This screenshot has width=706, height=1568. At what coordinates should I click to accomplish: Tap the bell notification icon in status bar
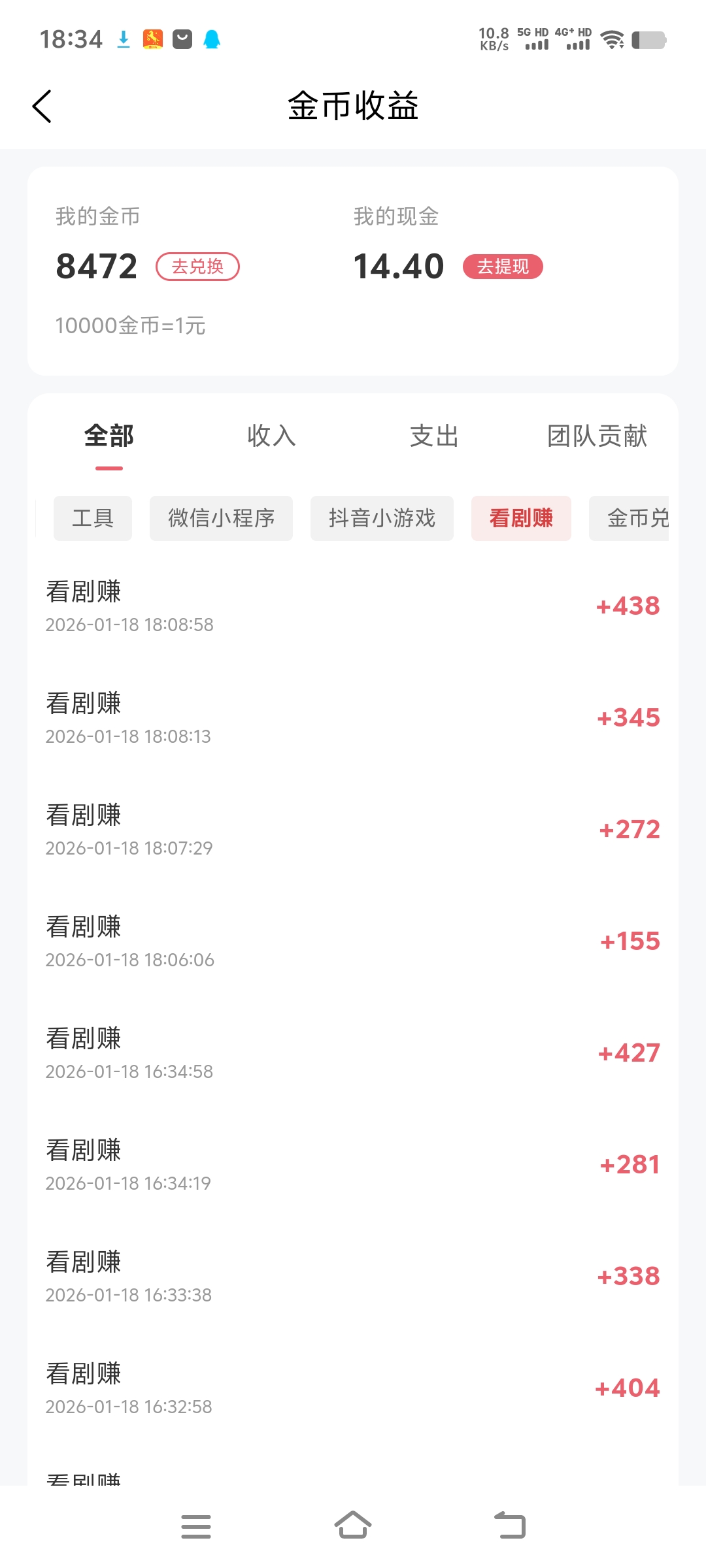212,39
